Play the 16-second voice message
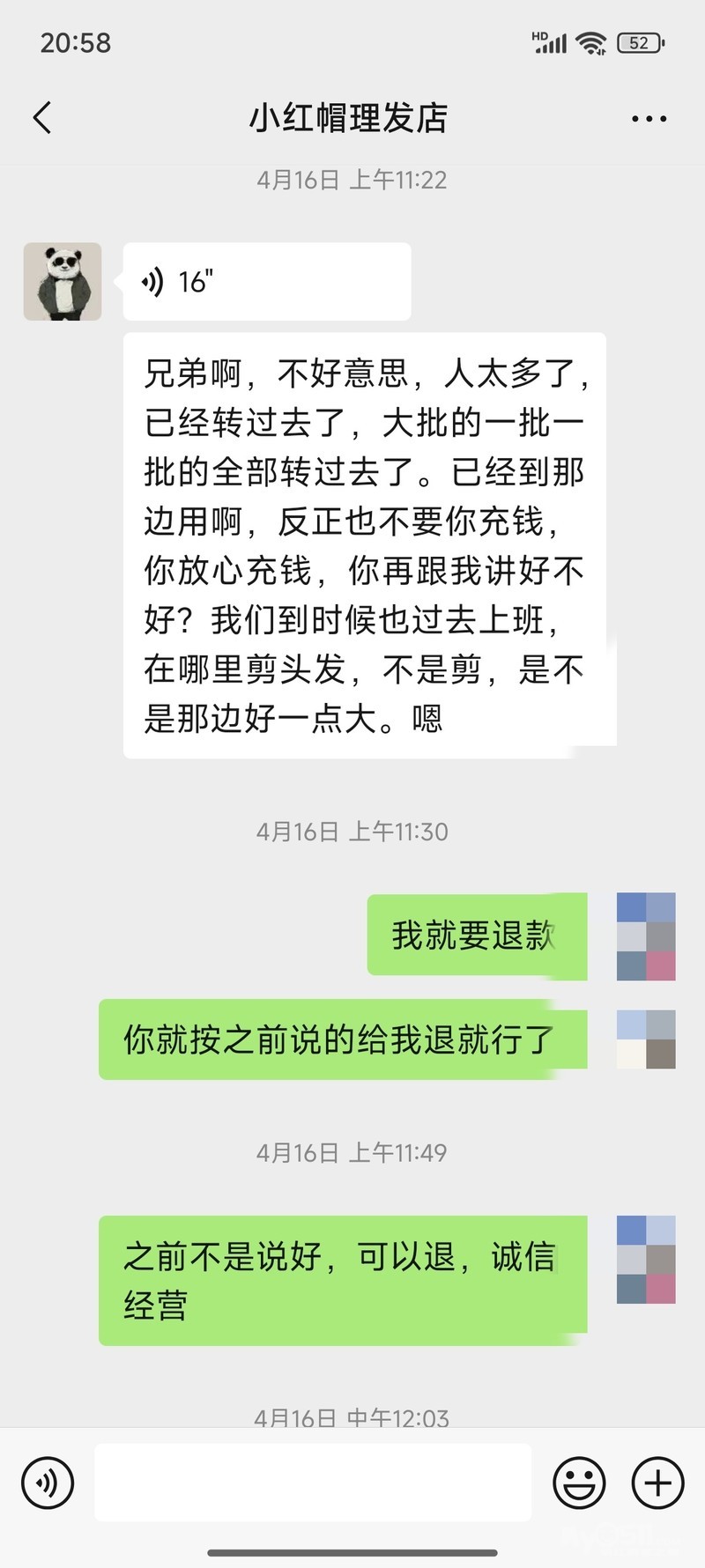Screen dimensions: 705x1568 [x=266, y=282]
